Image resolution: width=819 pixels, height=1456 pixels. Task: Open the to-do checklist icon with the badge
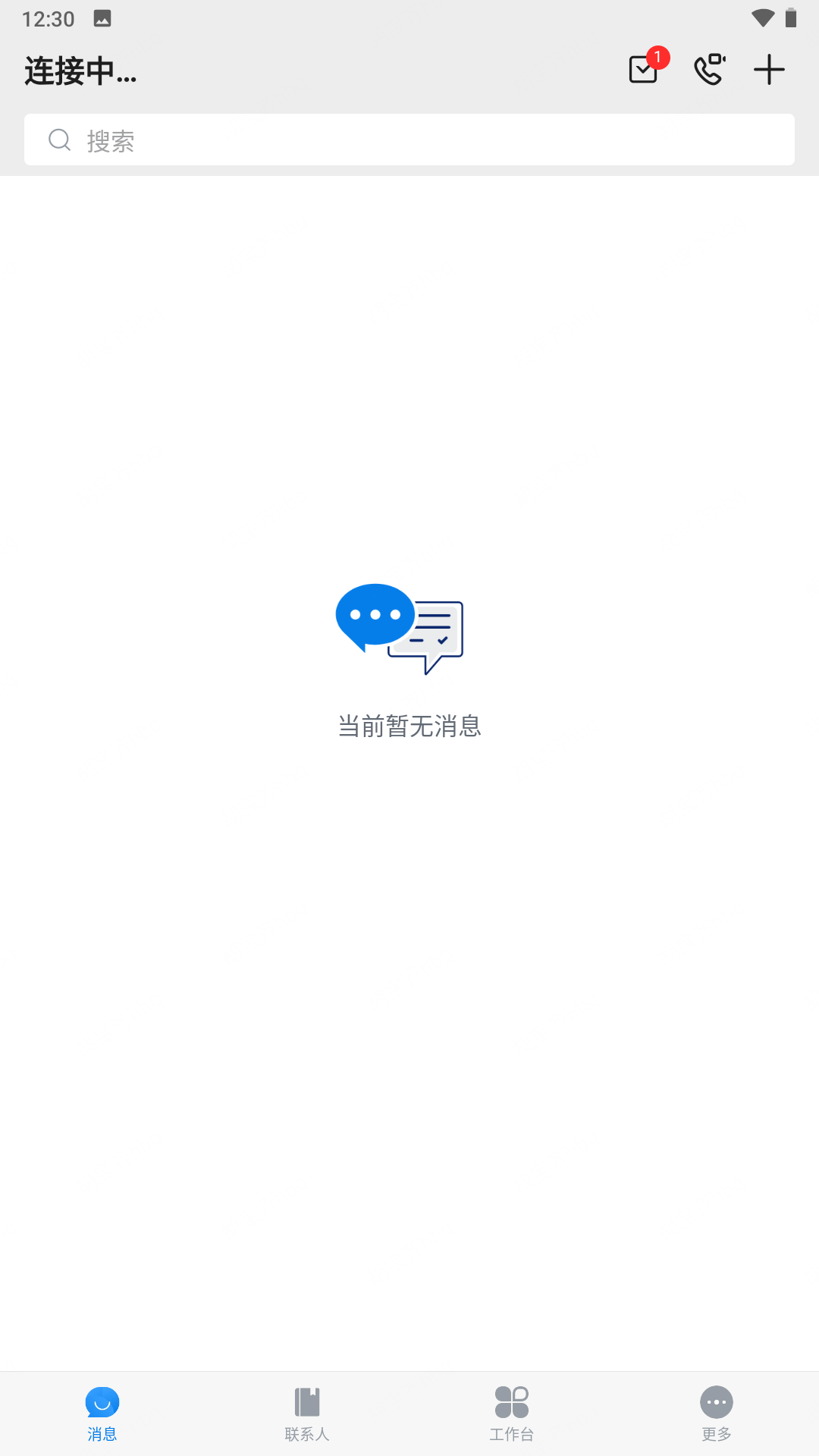644,70
